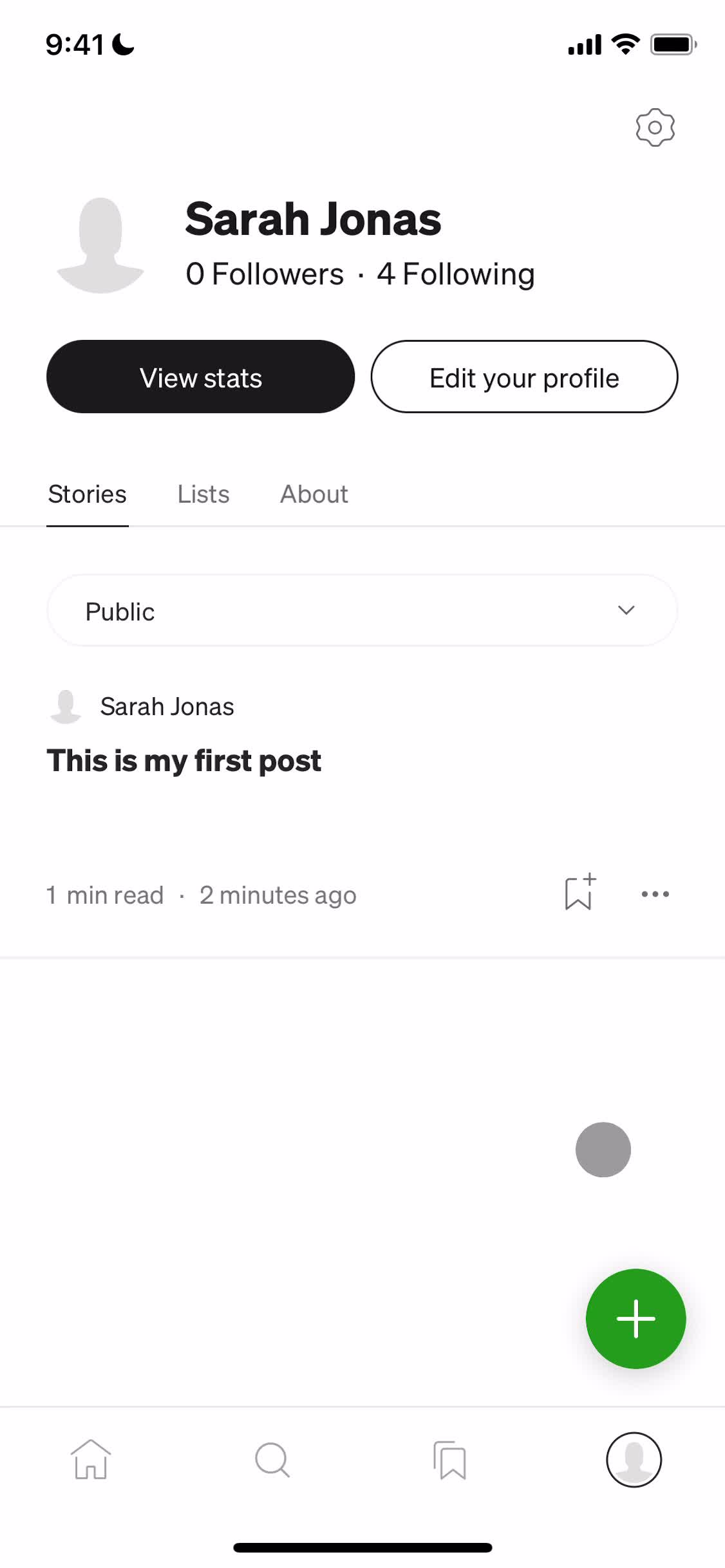
Task: Switch to the About tab
Action: point(314,494)
